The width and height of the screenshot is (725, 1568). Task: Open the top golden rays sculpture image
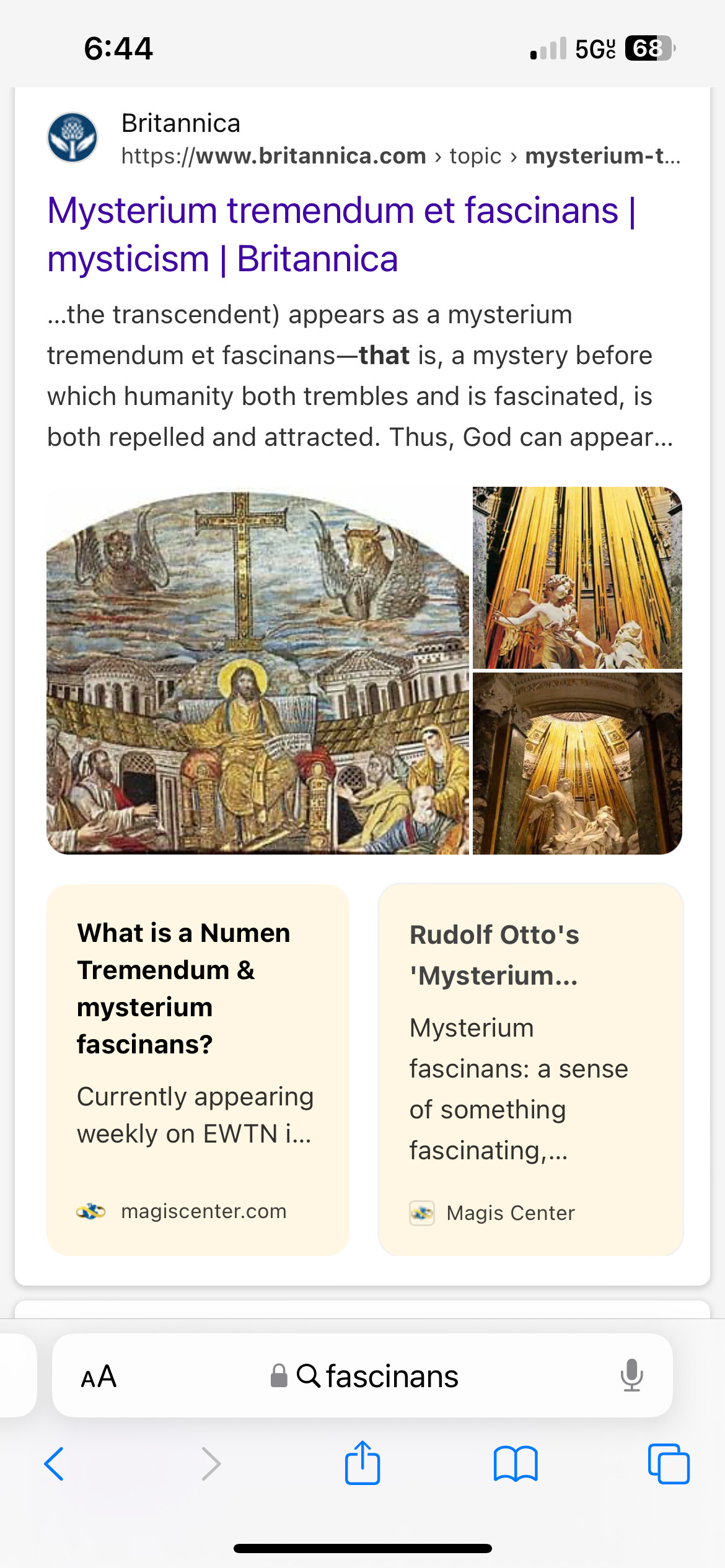coord(578,577)
